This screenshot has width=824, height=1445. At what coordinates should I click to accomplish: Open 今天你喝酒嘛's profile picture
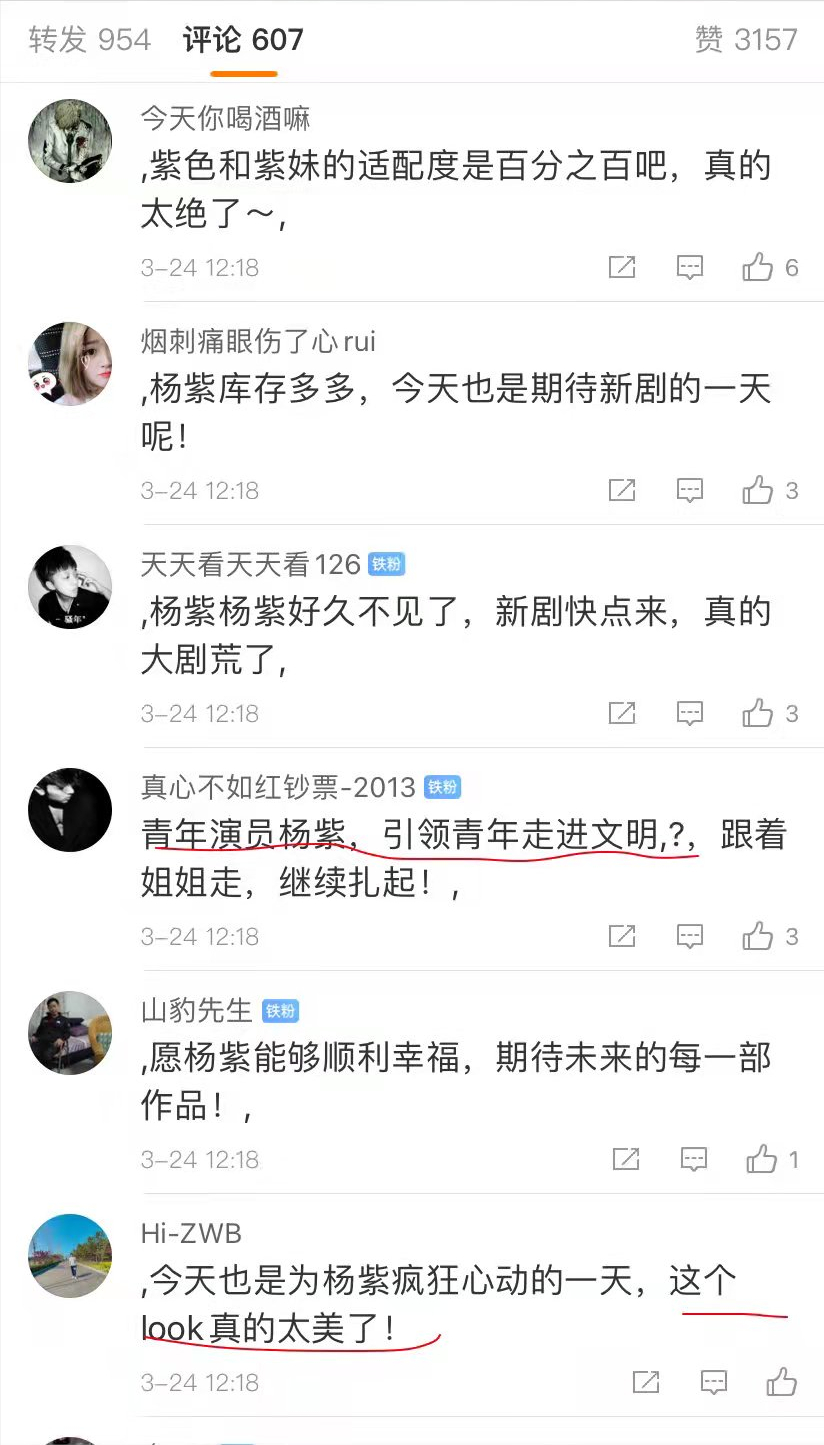point(70,140)
